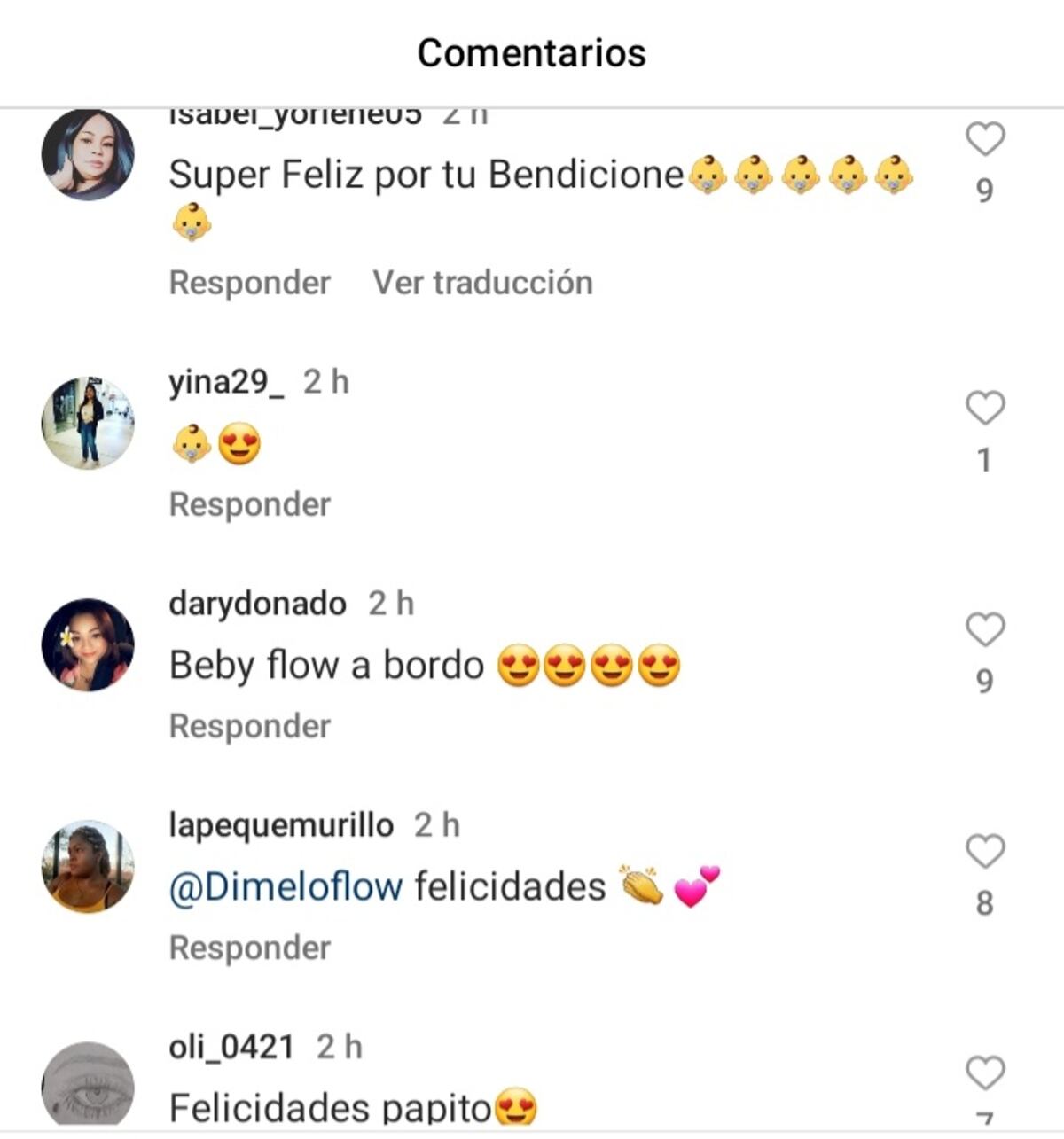Image resolution: width=1064 pixels, height=1139 pixels.
Task: Like oli_0421's Felicidades papito comment
Action: pyautogui.click(x=984, y=1073)
